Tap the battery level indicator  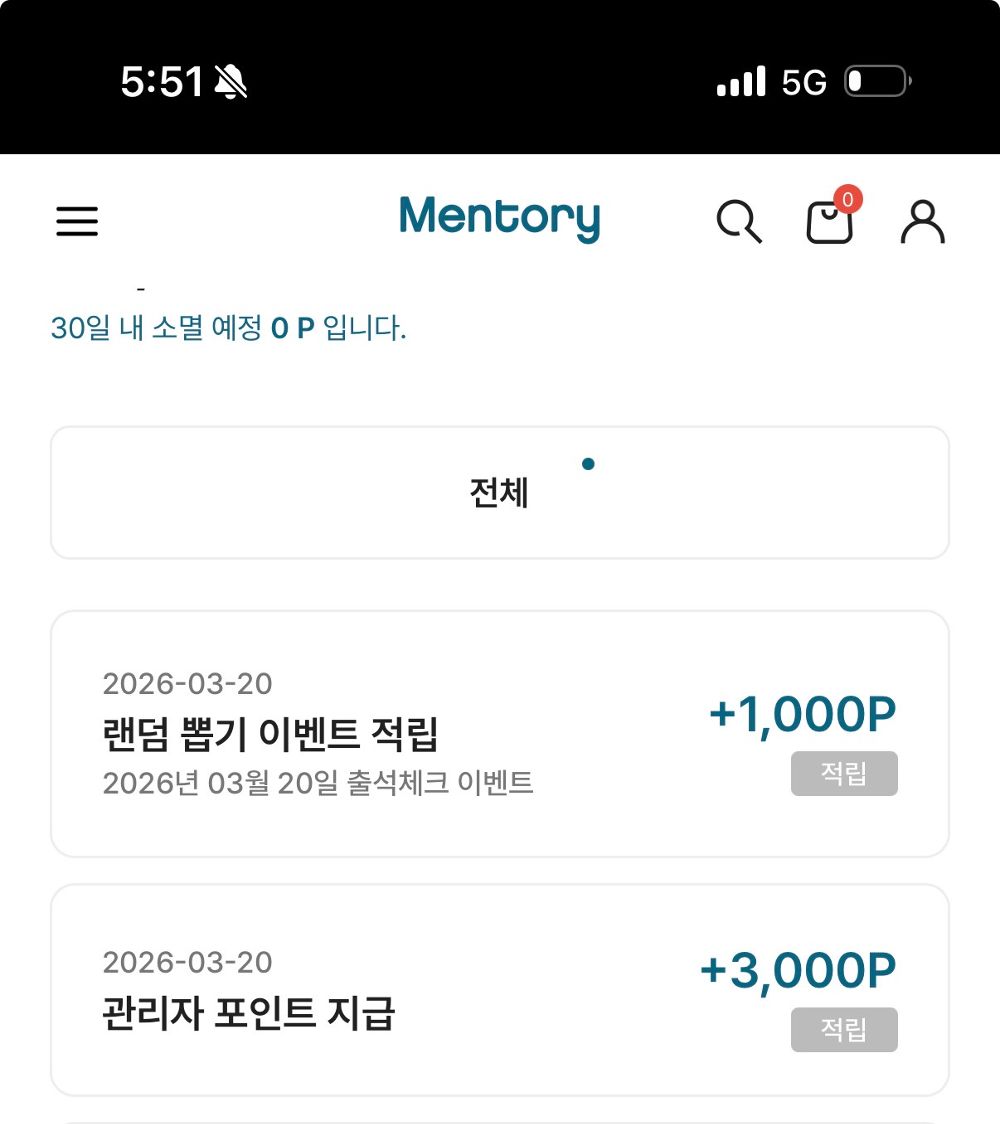coord(874,82)
